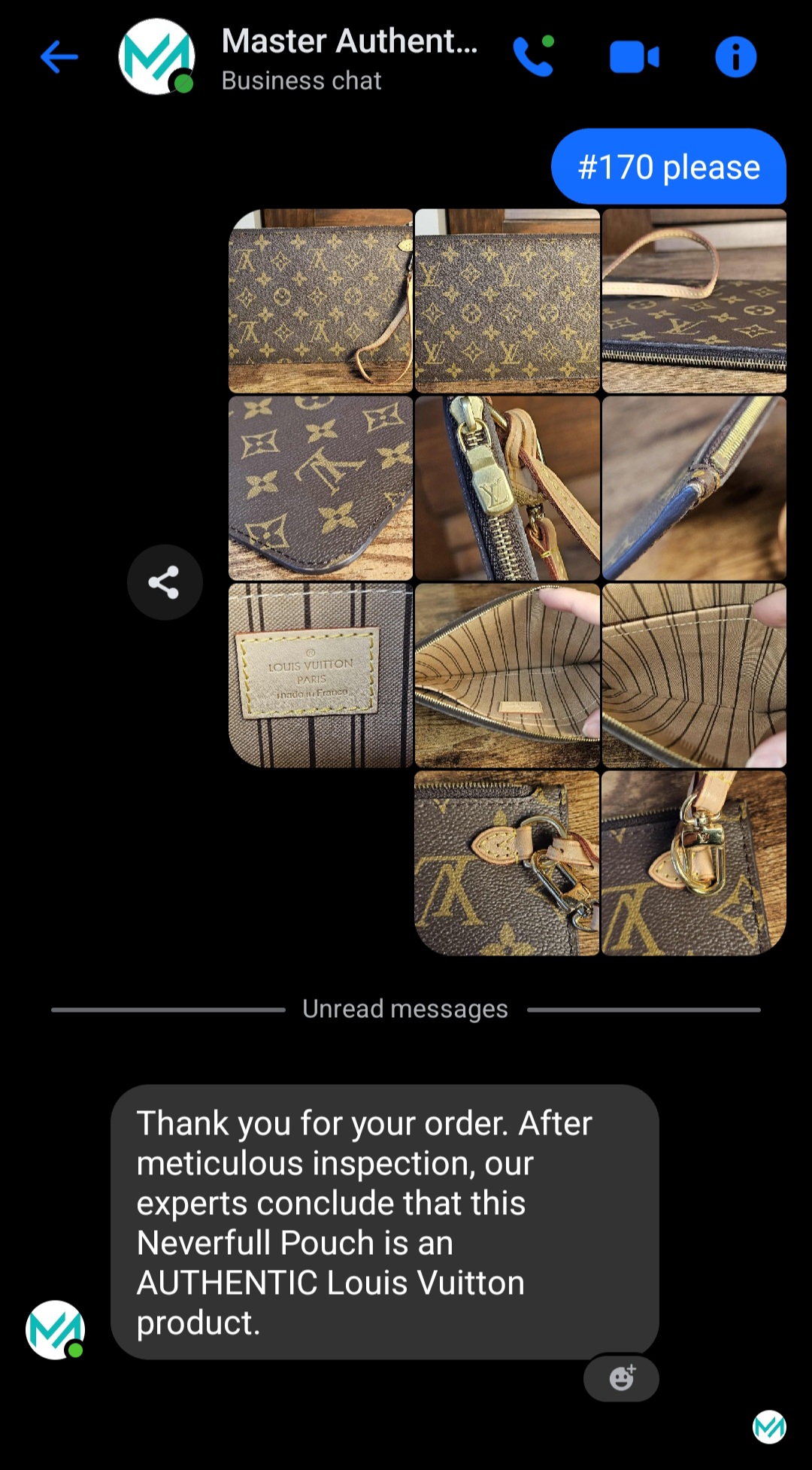View the zipper pull close-up photo
812x1470 pixels.
507,488
